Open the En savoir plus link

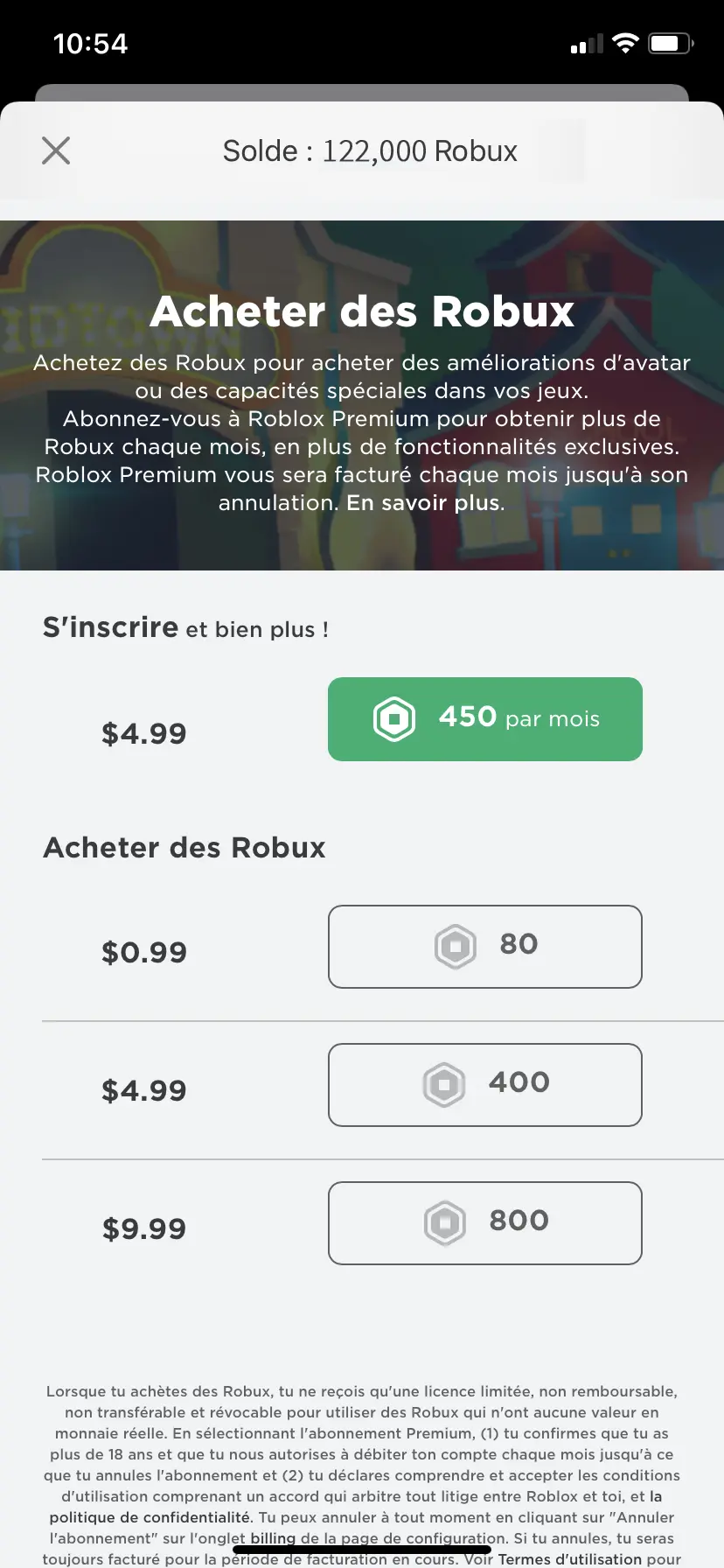click(424, 503)
